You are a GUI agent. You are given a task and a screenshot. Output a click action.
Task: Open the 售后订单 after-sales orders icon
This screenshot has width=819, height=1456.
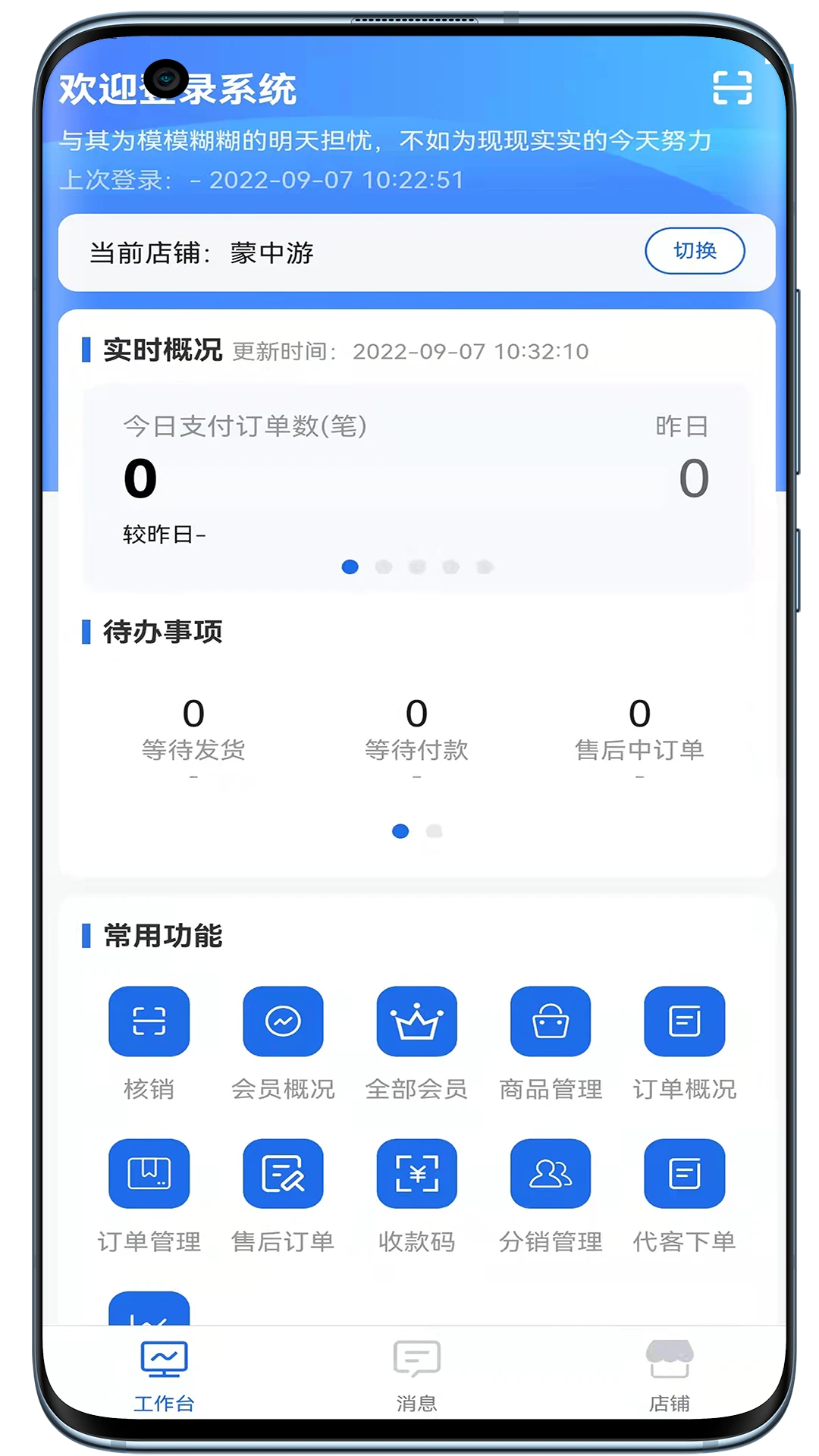pos(283,1173)
